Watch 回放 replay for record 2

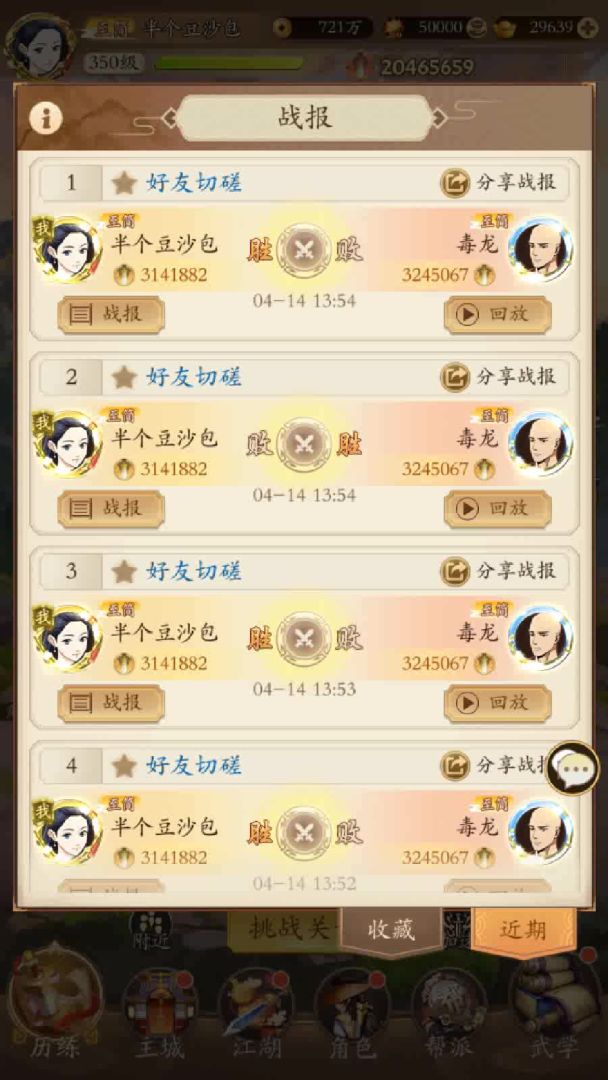click(497, 508)
